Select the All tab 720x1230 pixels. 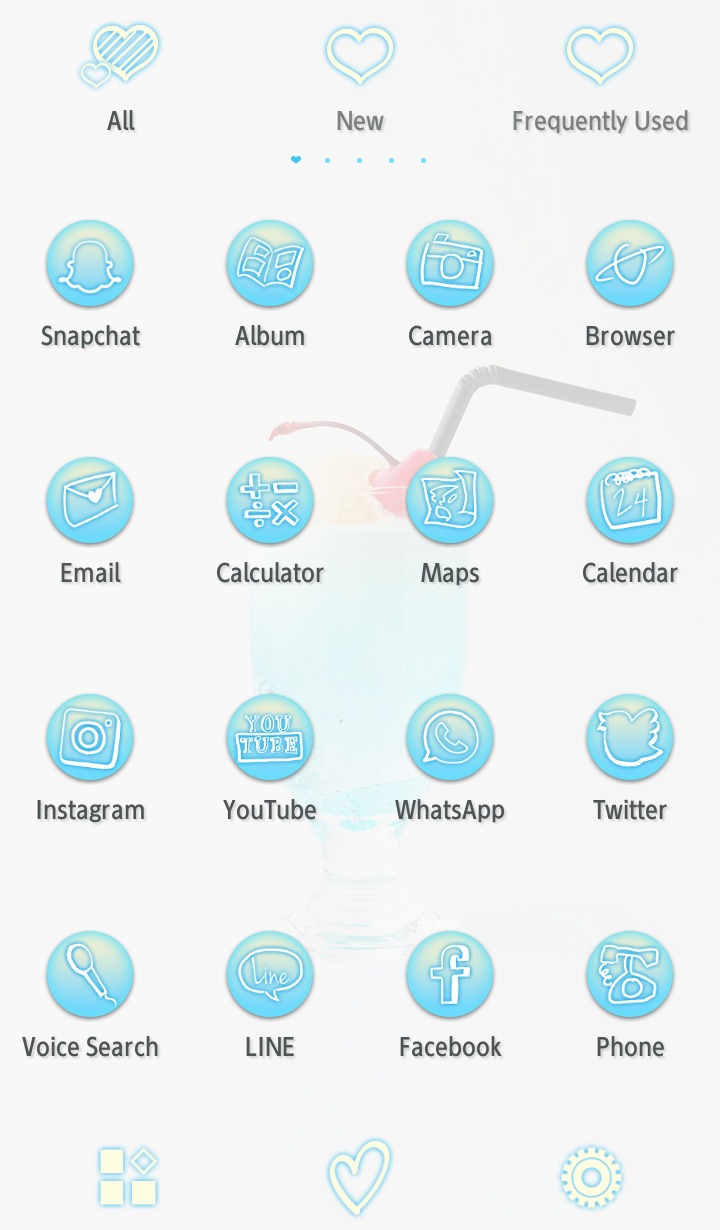pos(120,78)
